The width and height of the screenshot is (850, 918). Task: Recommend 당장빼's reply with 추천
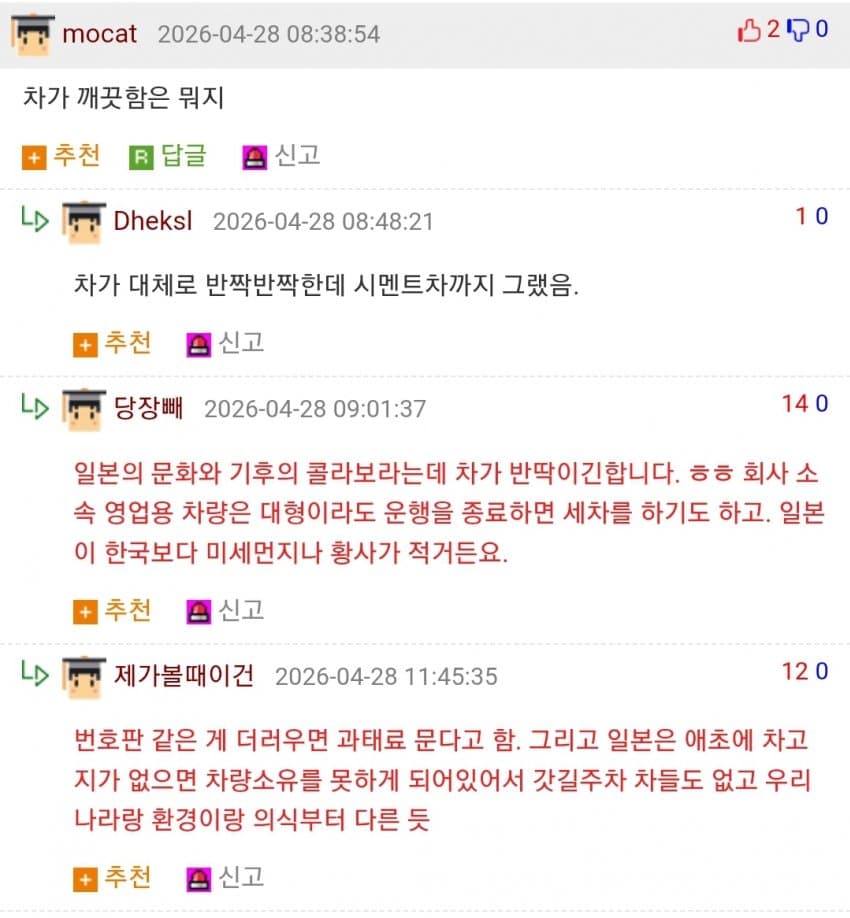point(113,609)
